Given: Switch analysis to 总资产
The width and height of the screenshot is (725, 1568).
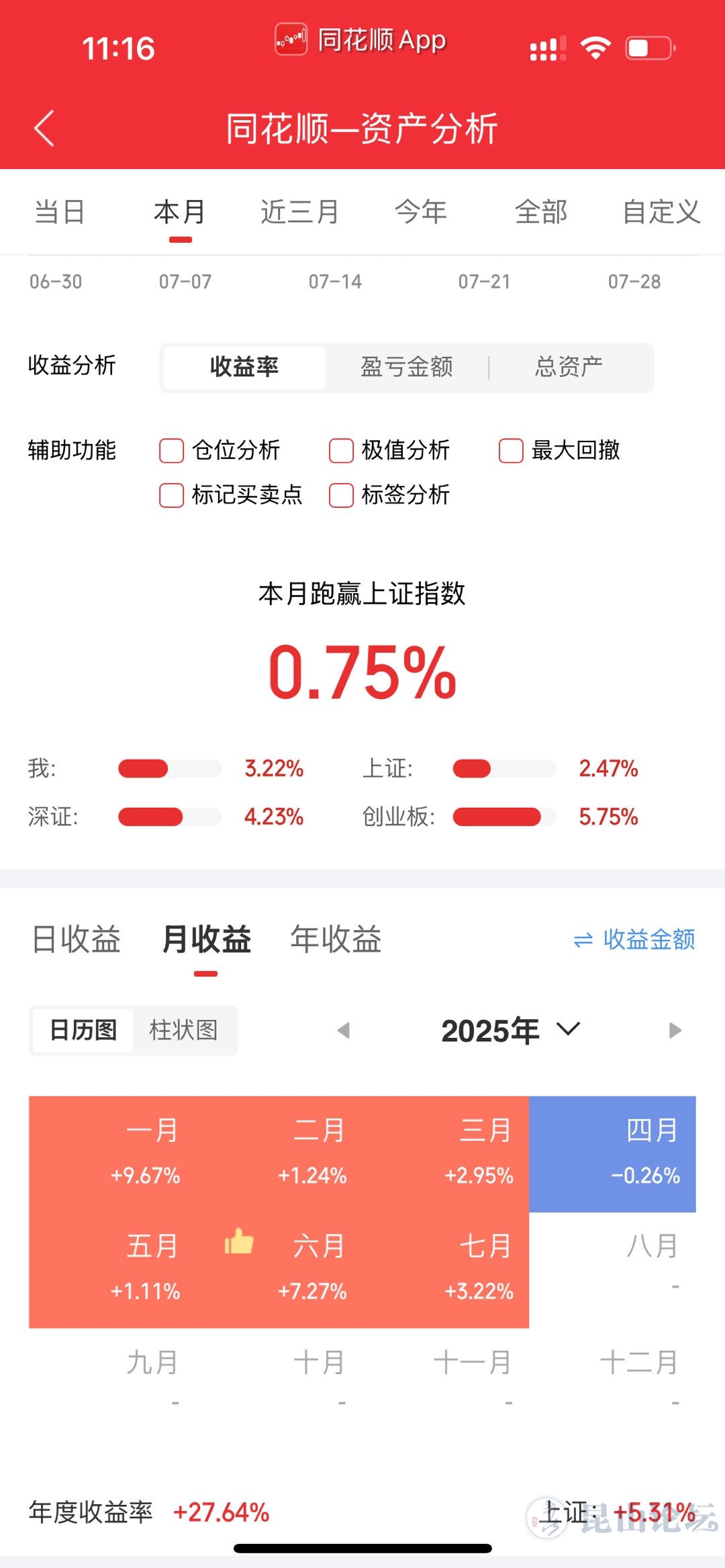Looking at the screenshot, I should point(569,367).
